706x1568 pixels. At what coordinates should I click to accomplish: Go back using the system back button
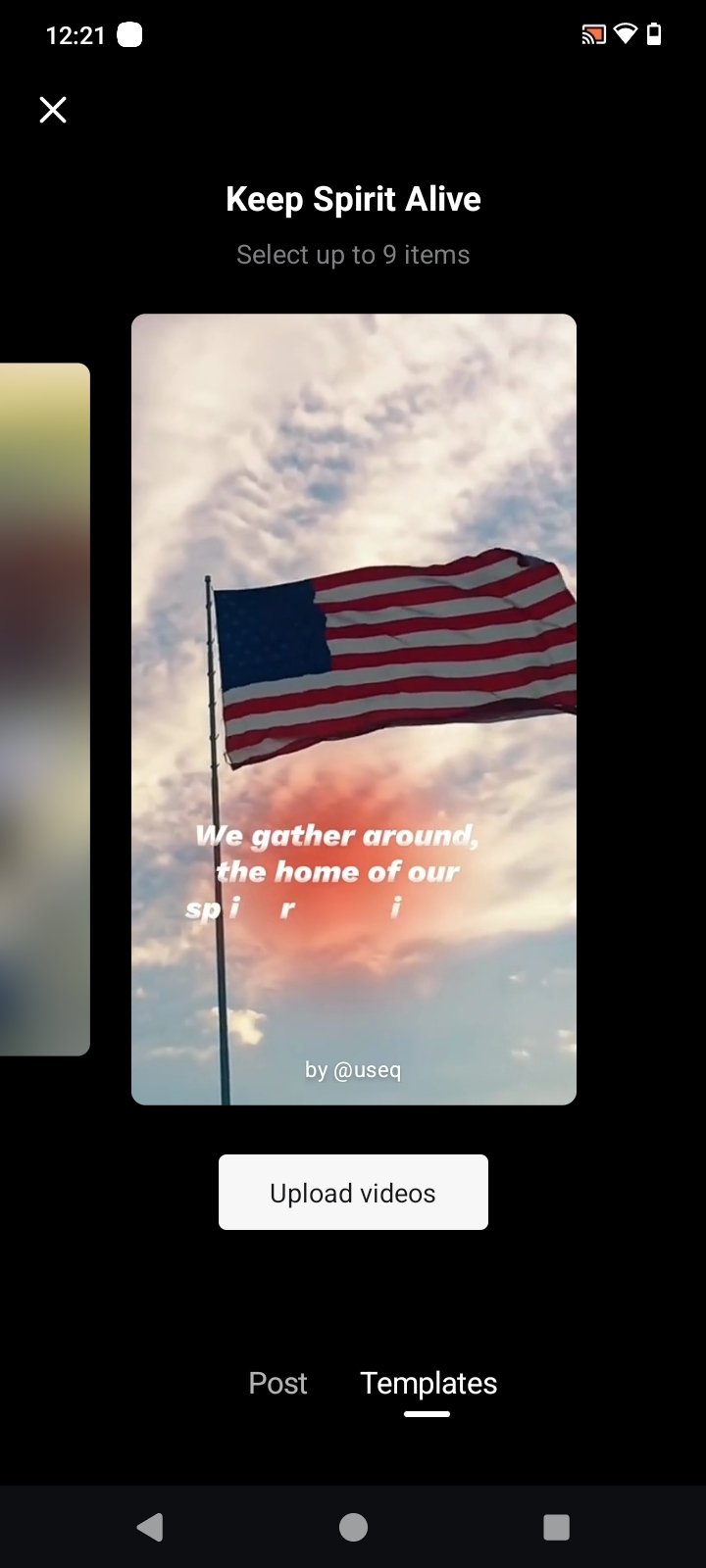pos(150,1527)
